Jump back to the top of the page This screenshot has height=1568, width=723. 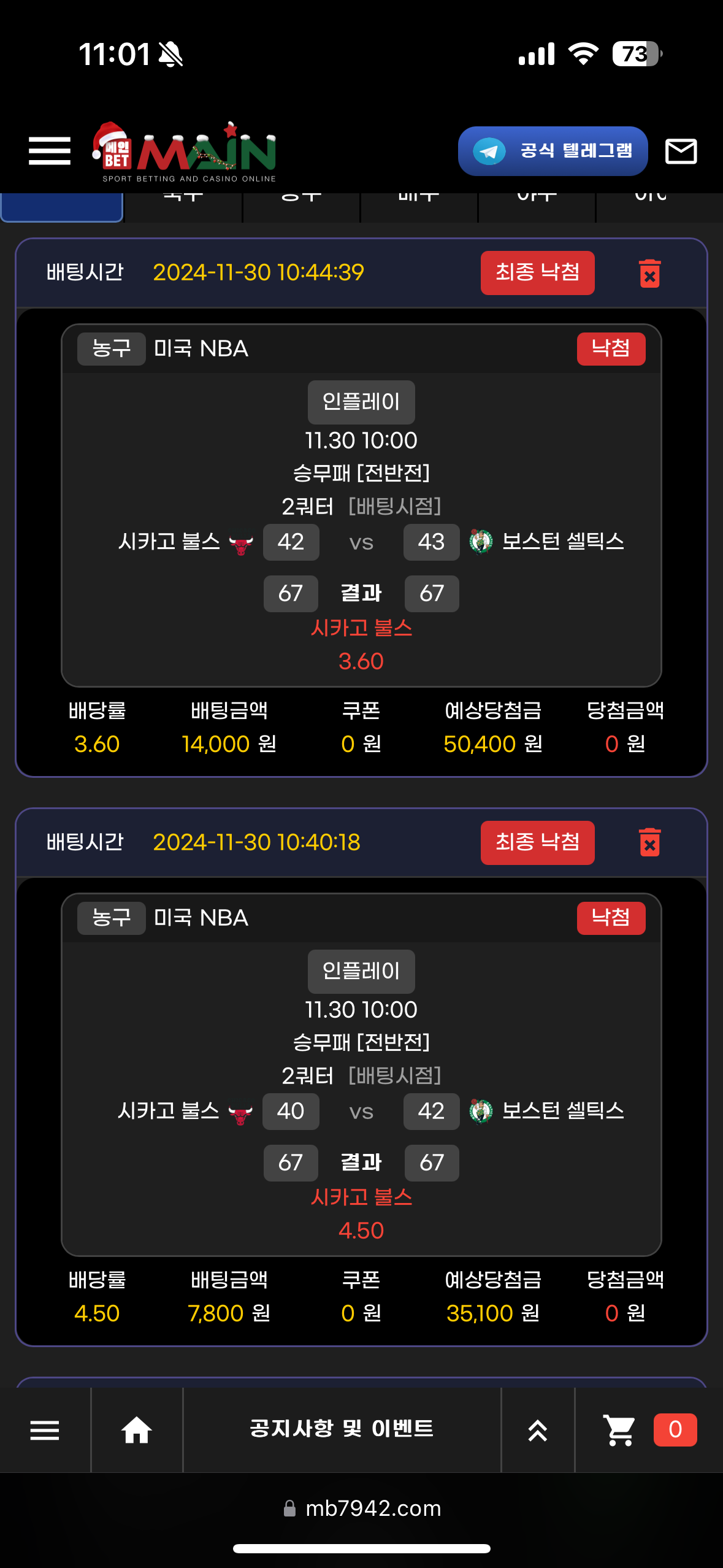[537, 1430]
